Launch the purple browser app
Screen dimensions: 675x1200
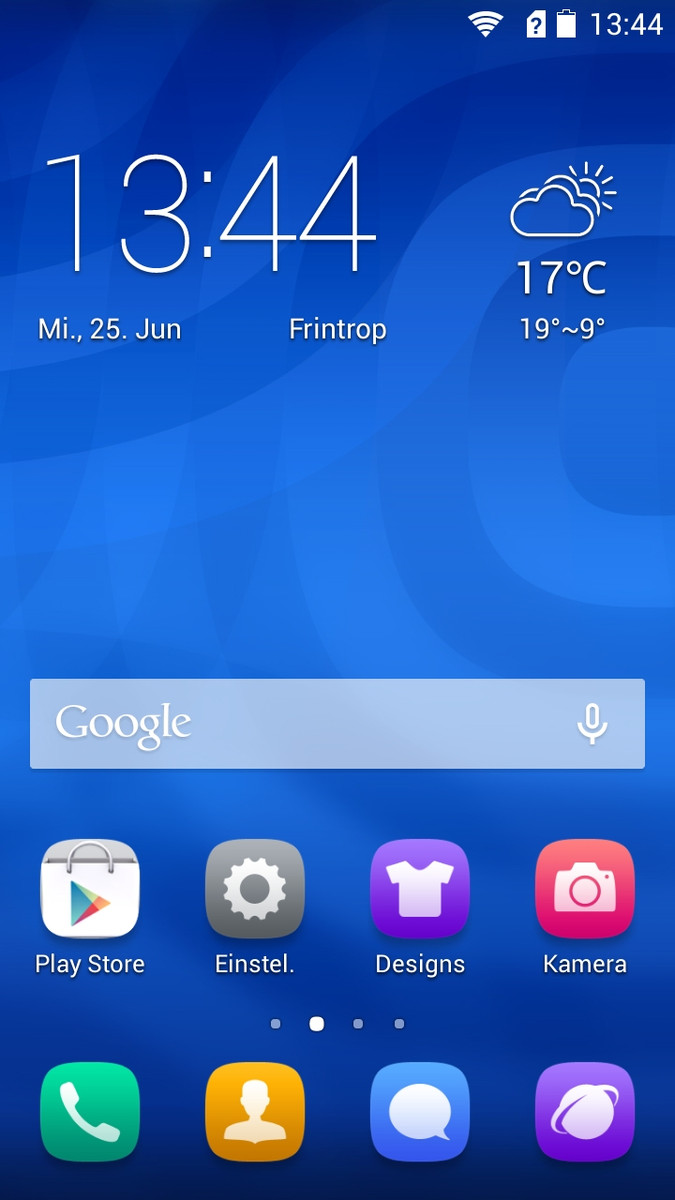585,1111
